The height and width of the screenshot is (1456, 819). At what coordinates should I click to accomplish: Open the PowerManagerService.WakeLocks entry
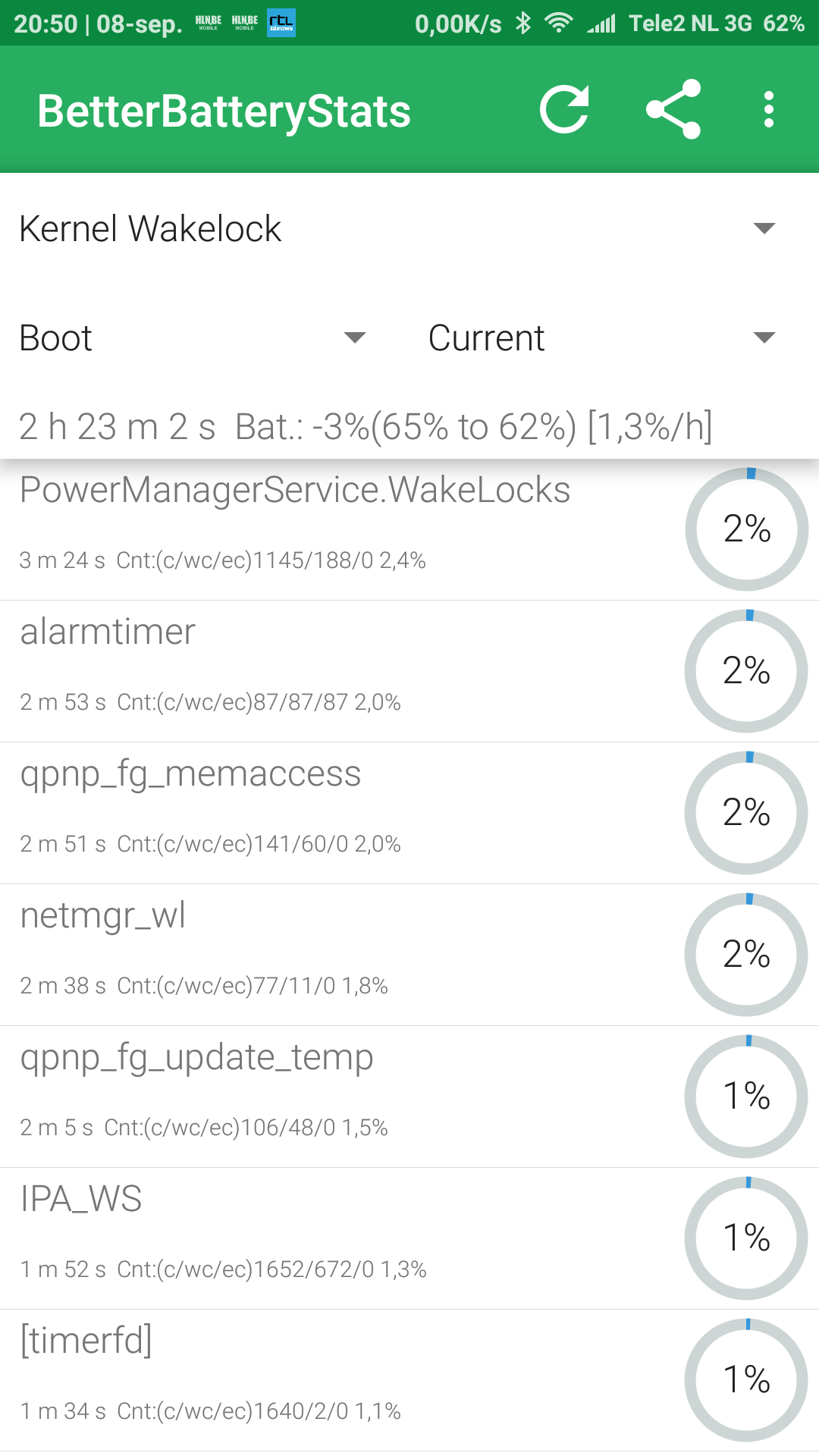409,529
